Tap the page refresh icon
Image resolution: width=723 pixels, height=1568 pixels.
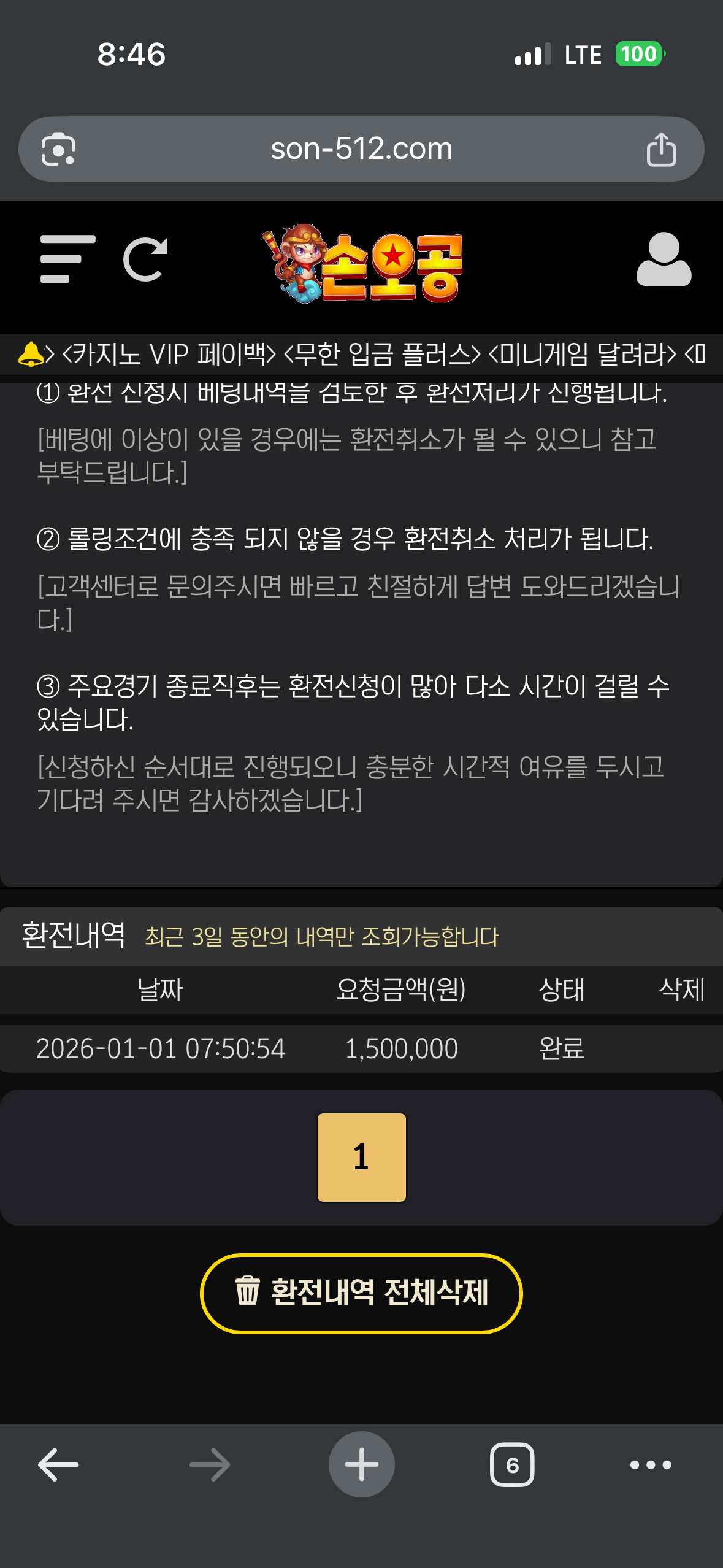point(145,259)
